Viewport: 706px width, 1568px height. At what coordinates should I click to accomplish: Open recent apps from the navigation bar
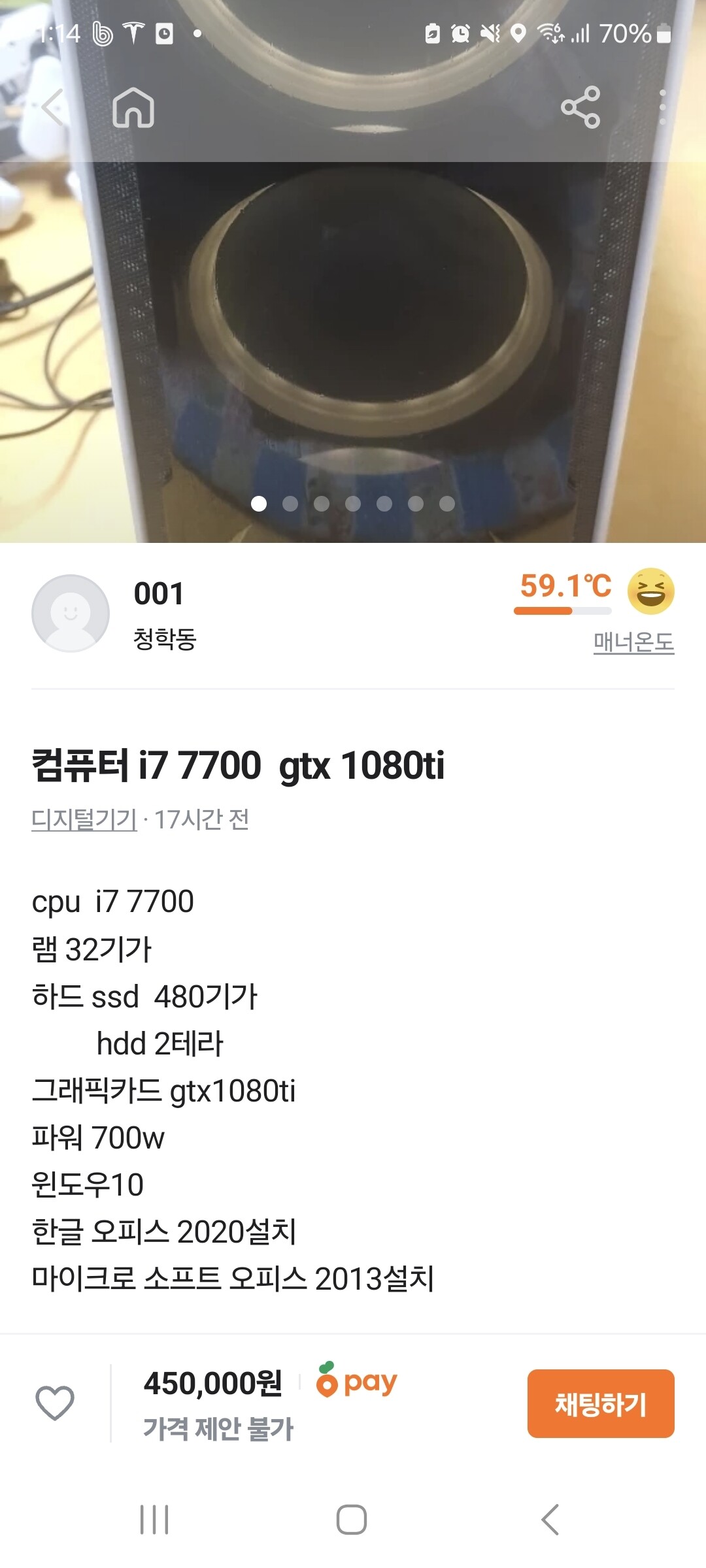pyautogui.click(x=154, y=1520)
